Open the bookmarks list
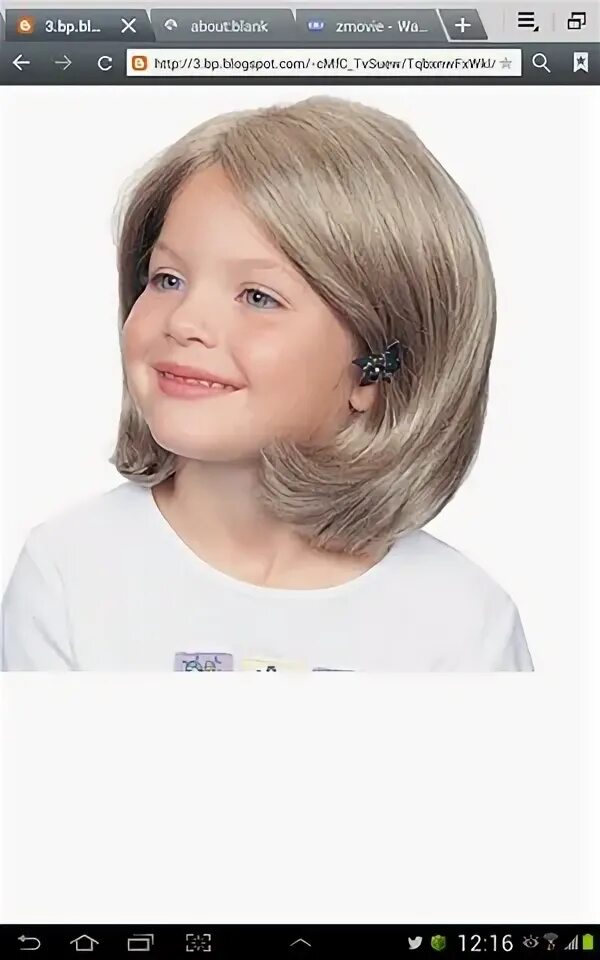 click(x=580, y=63)
